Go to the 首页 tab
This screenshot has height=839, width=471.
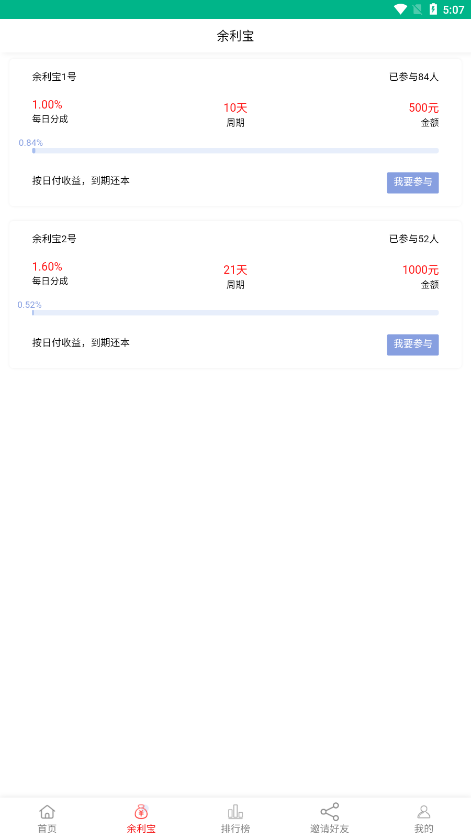pyautogui.click(x=47, y=819)
